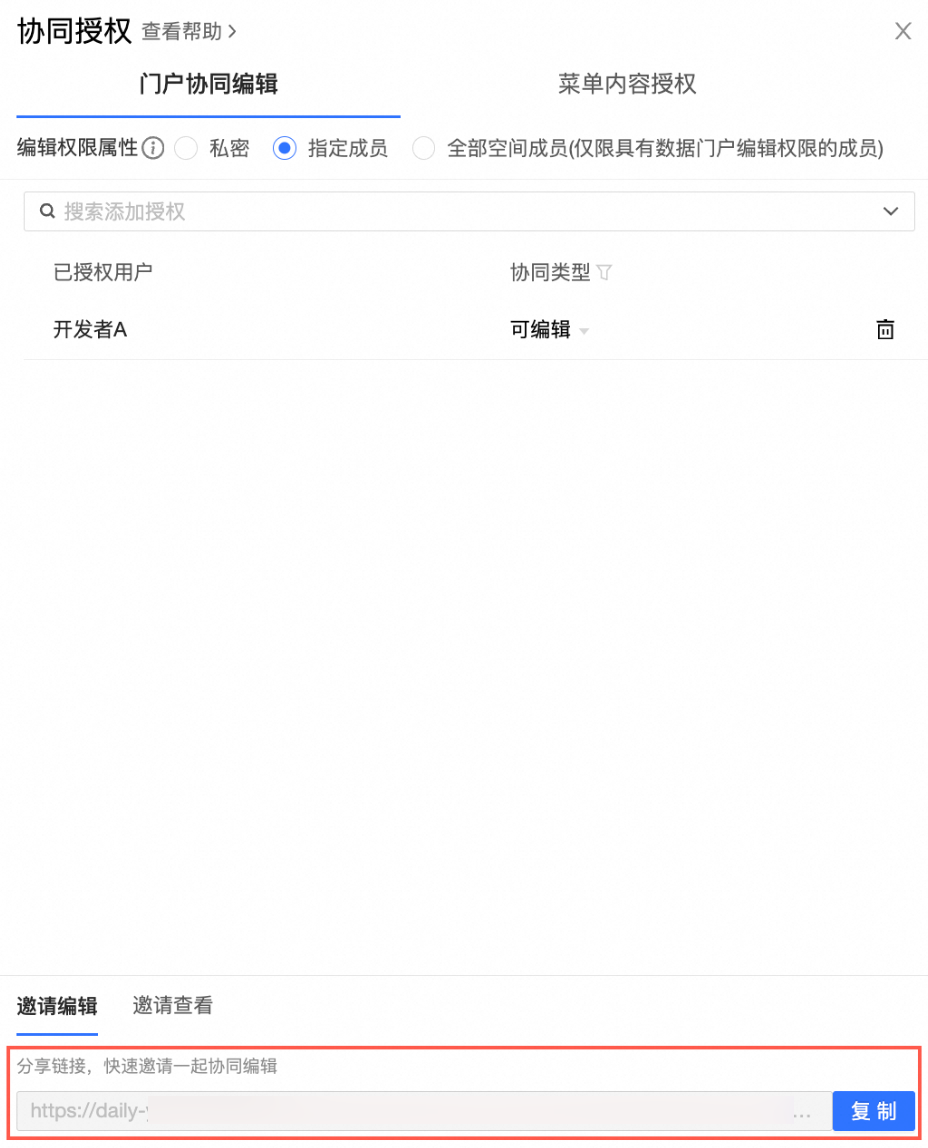Filter by 协同类型 funnel icon
928x1148 pixels.
(604, 272)
